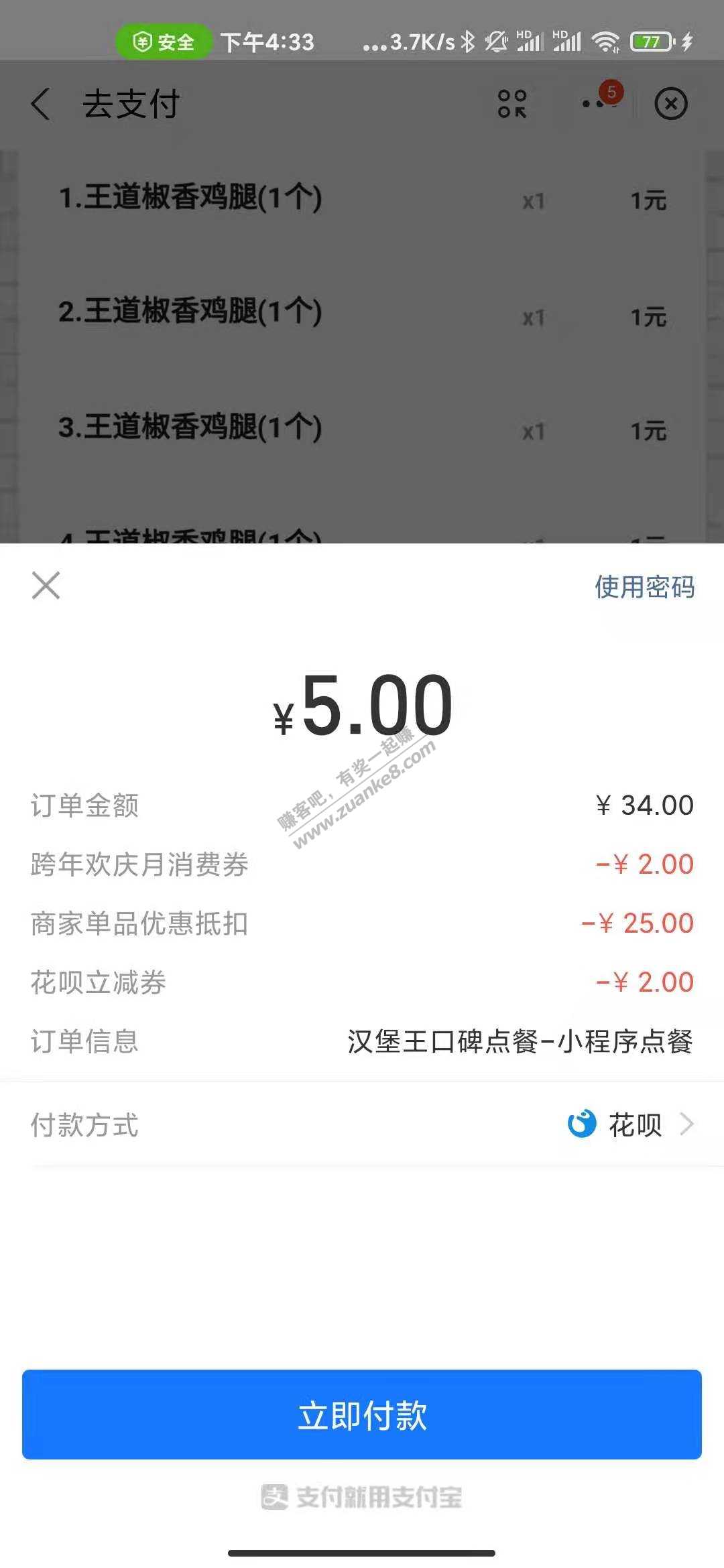Change payment method from 花呗
The height and width of the screenshot is (1568, 724).
click(362, 1124)
